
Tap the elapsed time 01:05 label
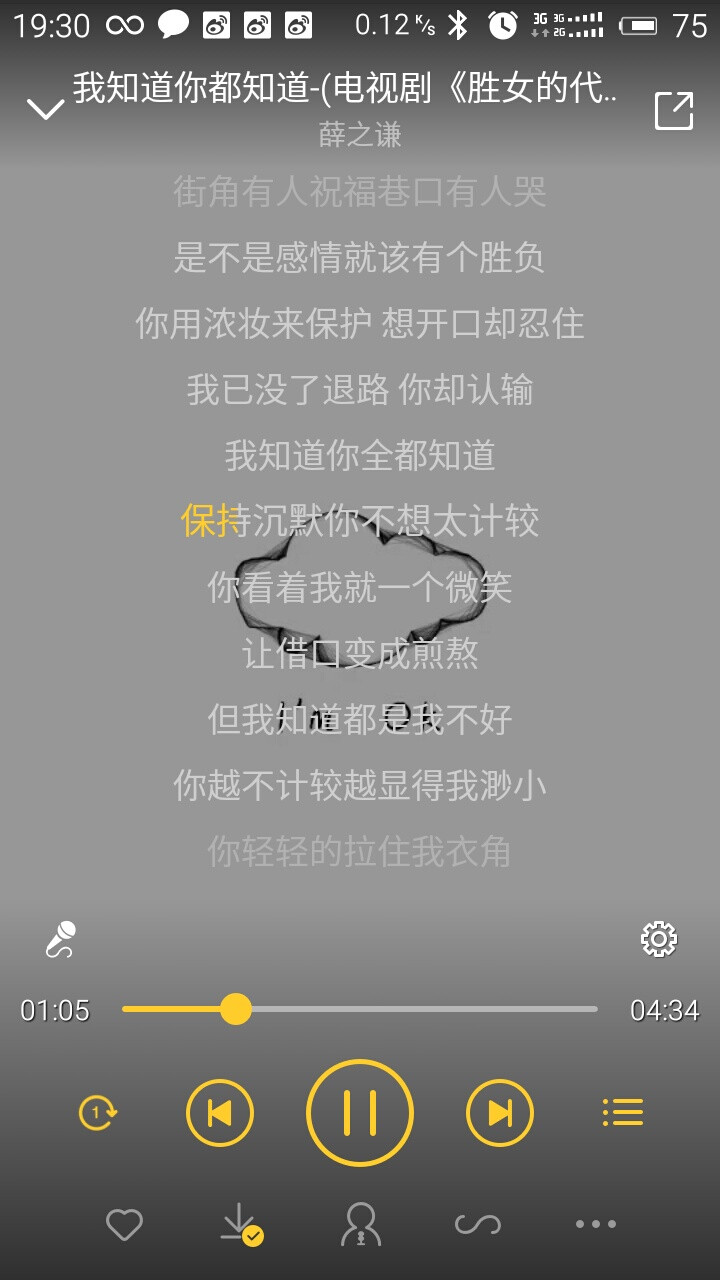[52, 1011]
